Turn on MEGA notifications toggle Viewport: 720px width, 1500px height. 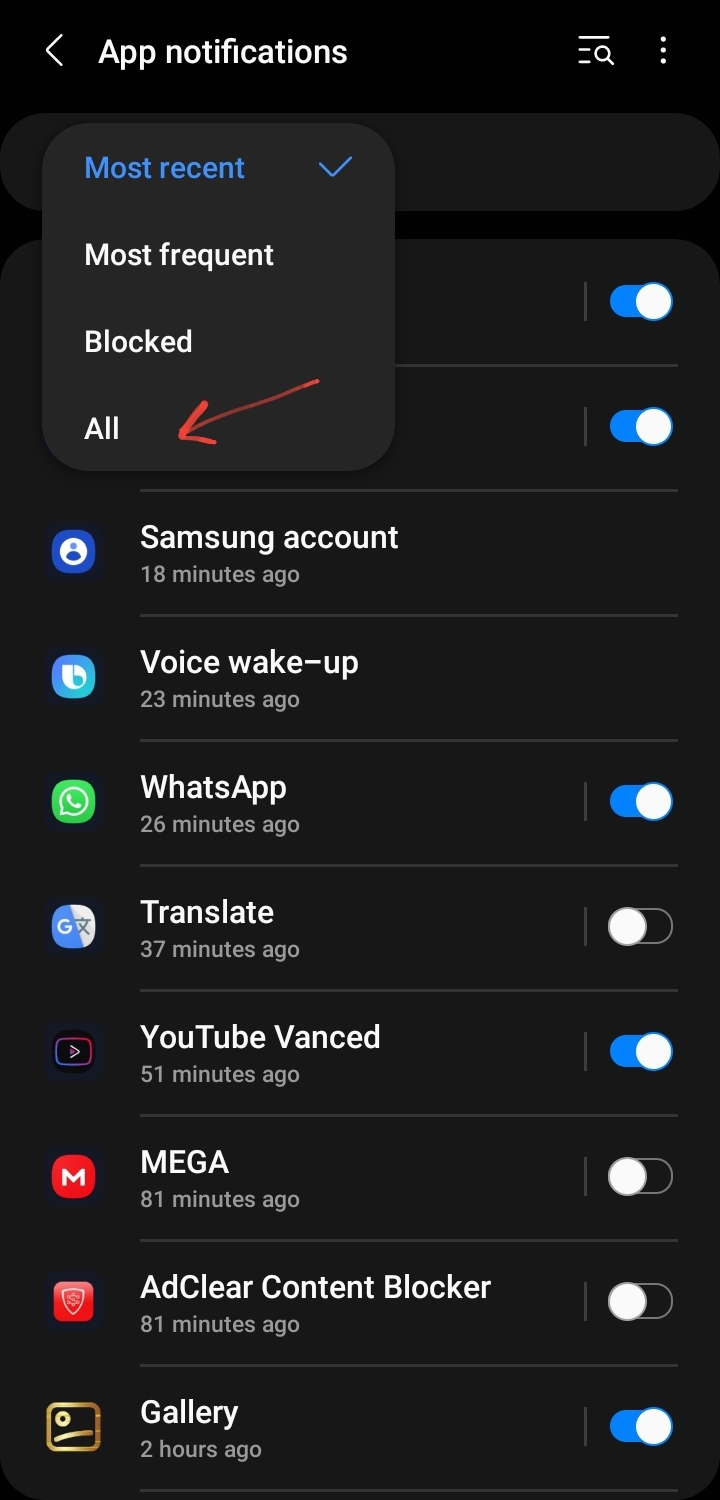point(640,1176)
